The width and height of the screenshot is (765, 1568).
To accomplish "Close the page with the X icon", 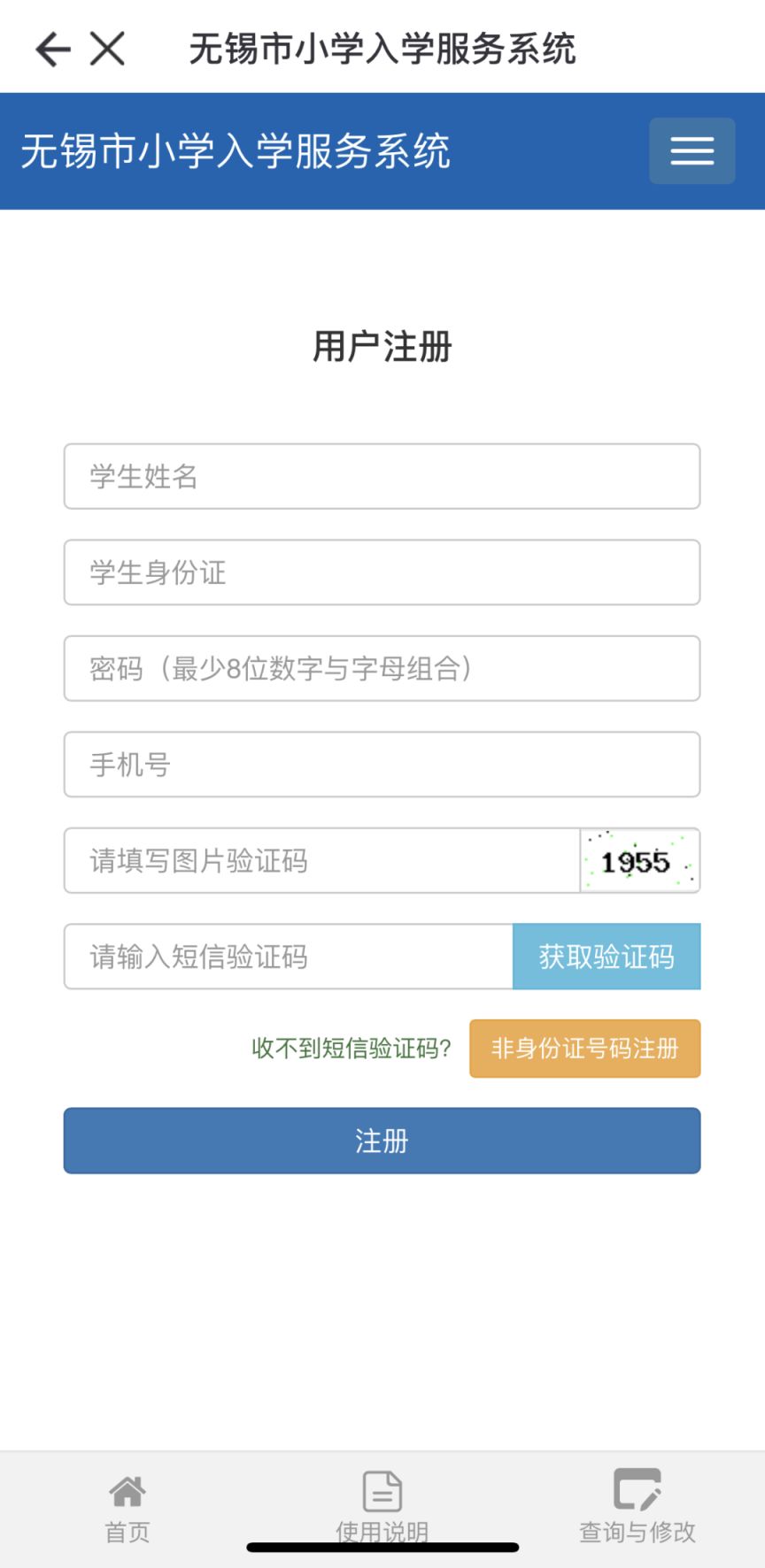I will coord(108,49).
